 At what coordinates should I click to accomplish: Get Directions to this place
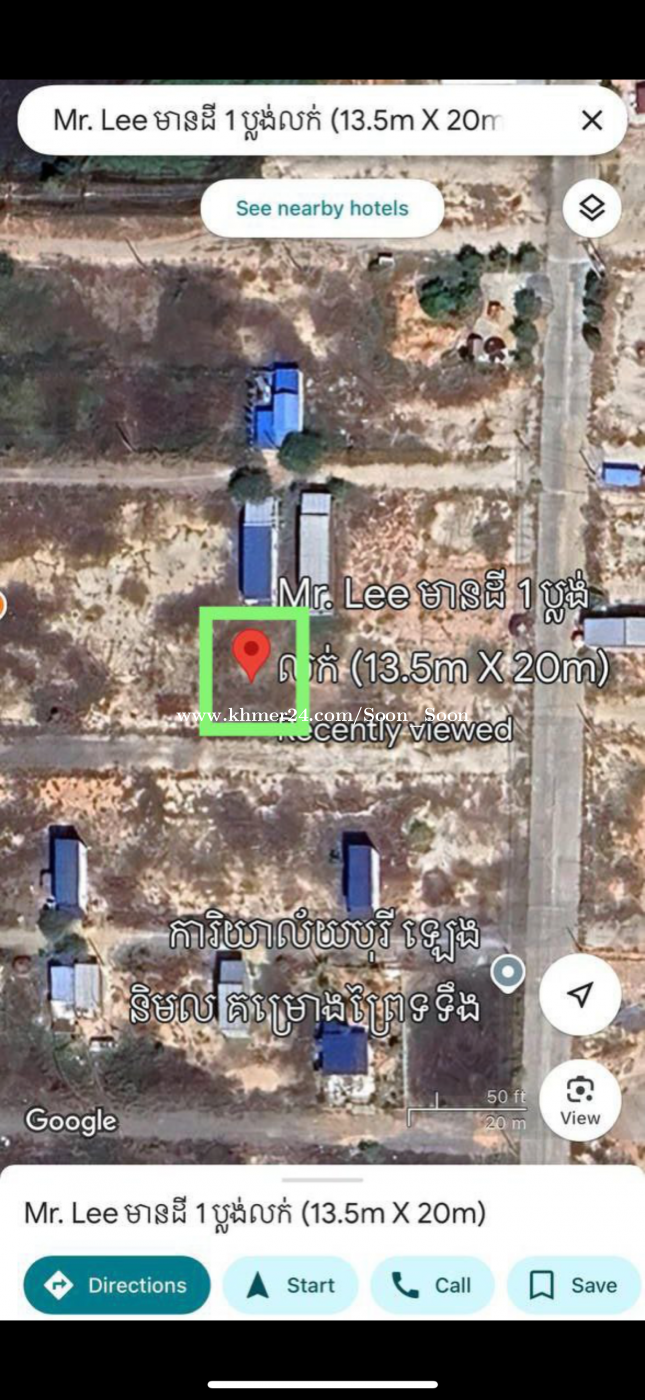coord(117,1285)
